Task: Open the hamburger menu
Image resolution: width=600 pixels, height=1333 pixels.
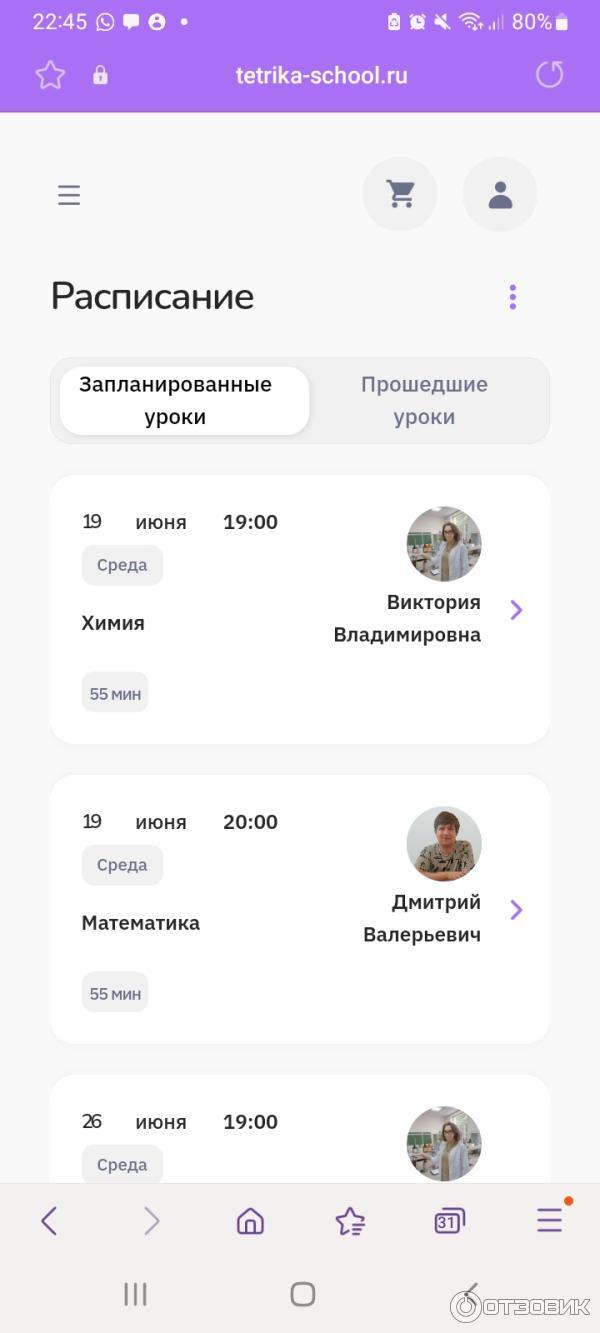Action: (69, 195)
